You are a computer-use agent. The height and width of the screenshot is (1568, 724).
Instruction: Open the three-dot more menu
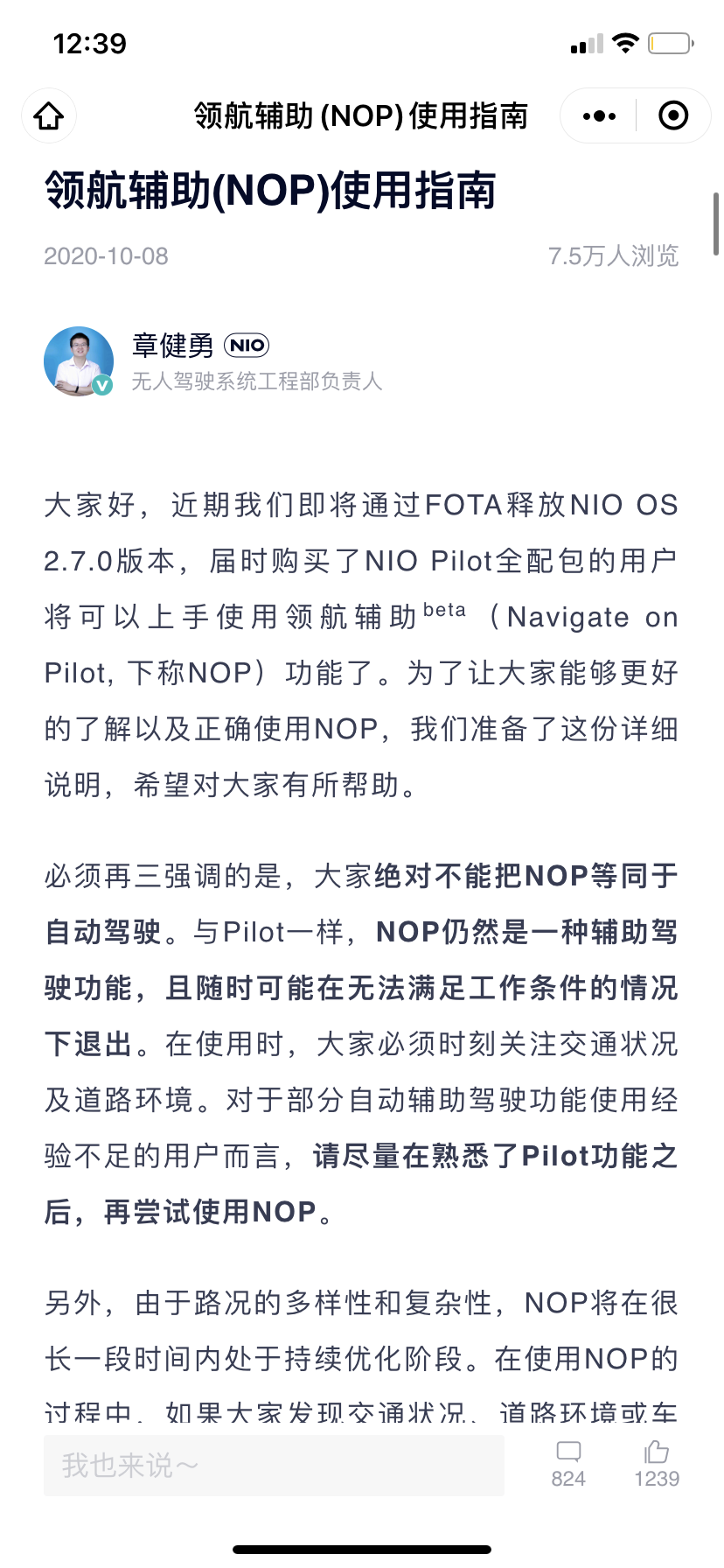(599, 115)
